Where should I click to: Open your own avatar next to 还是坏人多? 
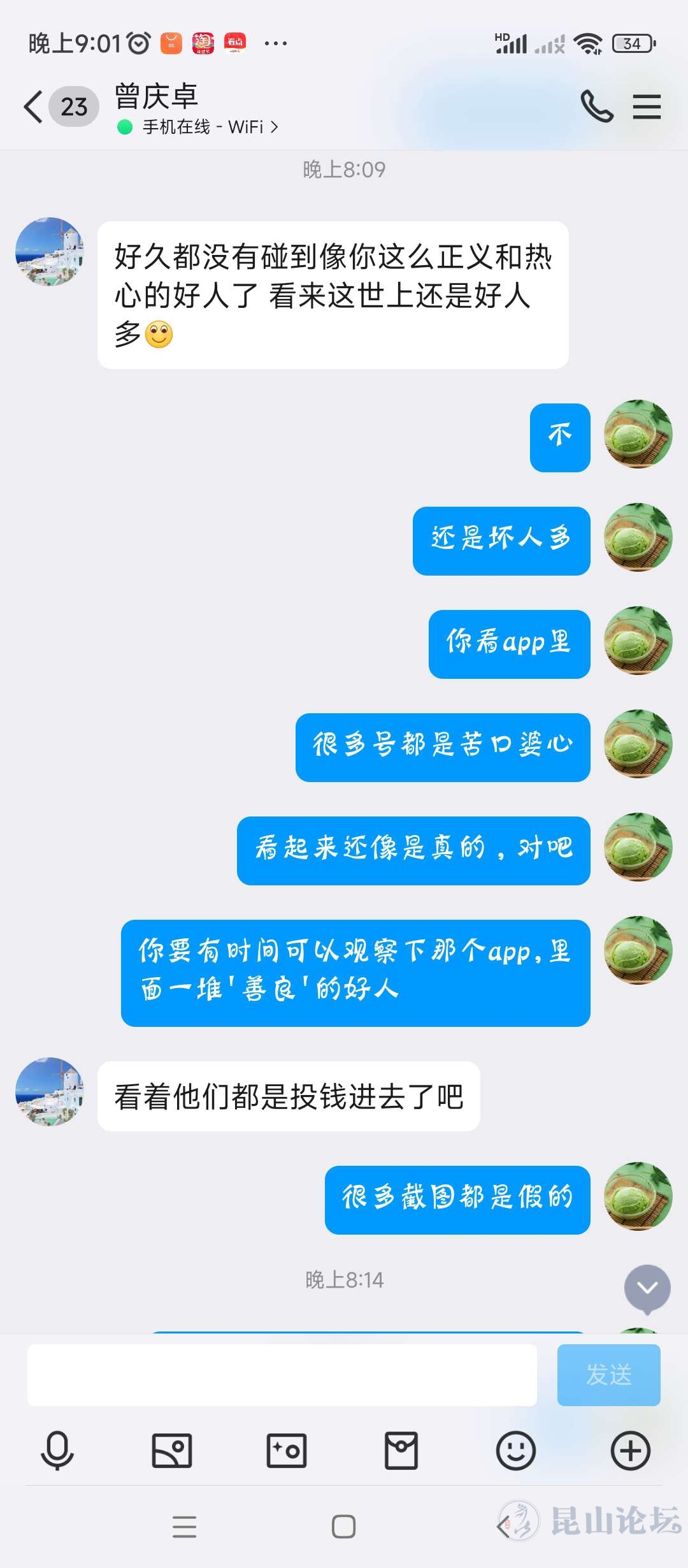[638, 537]
